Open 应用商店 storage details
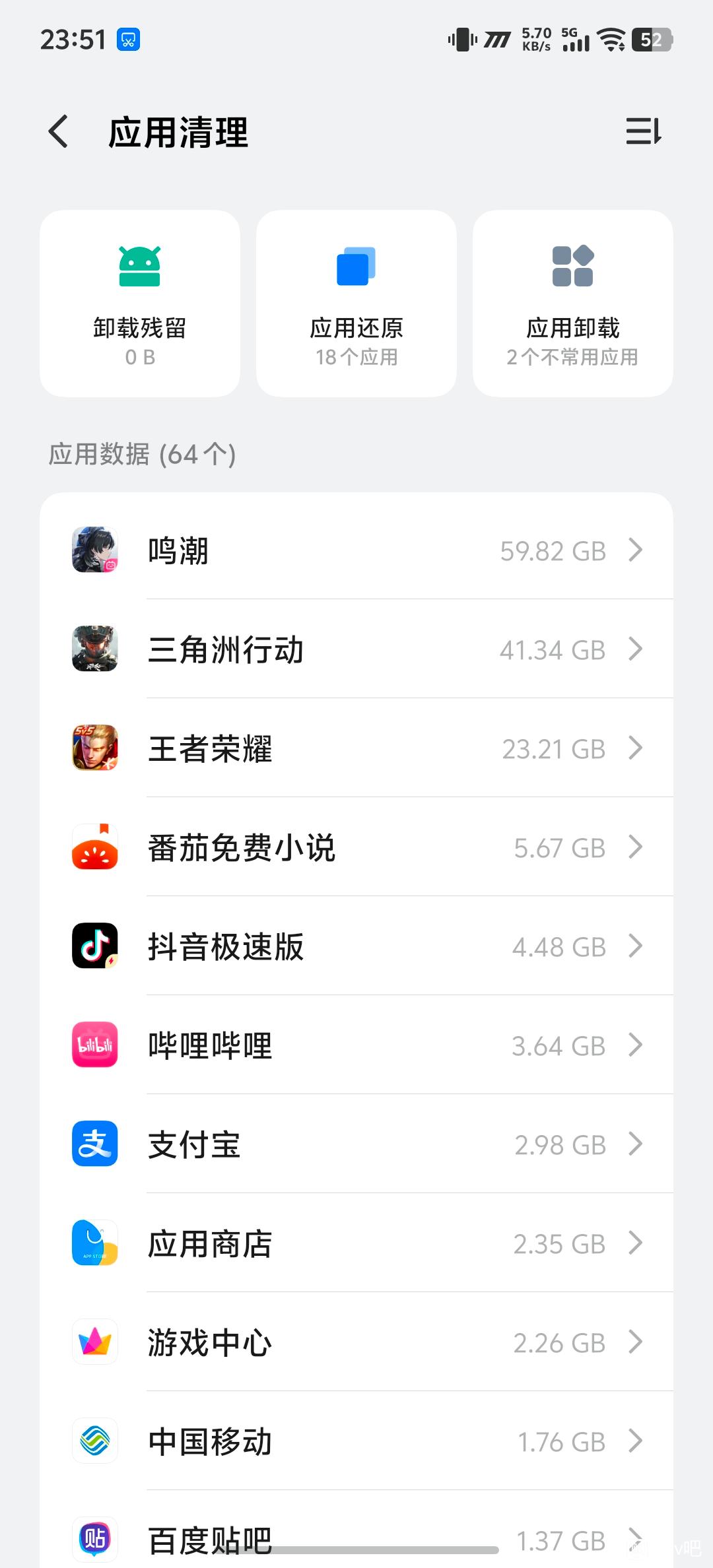Screen dimensions: 713x1568 click(x=356, y=1243)
